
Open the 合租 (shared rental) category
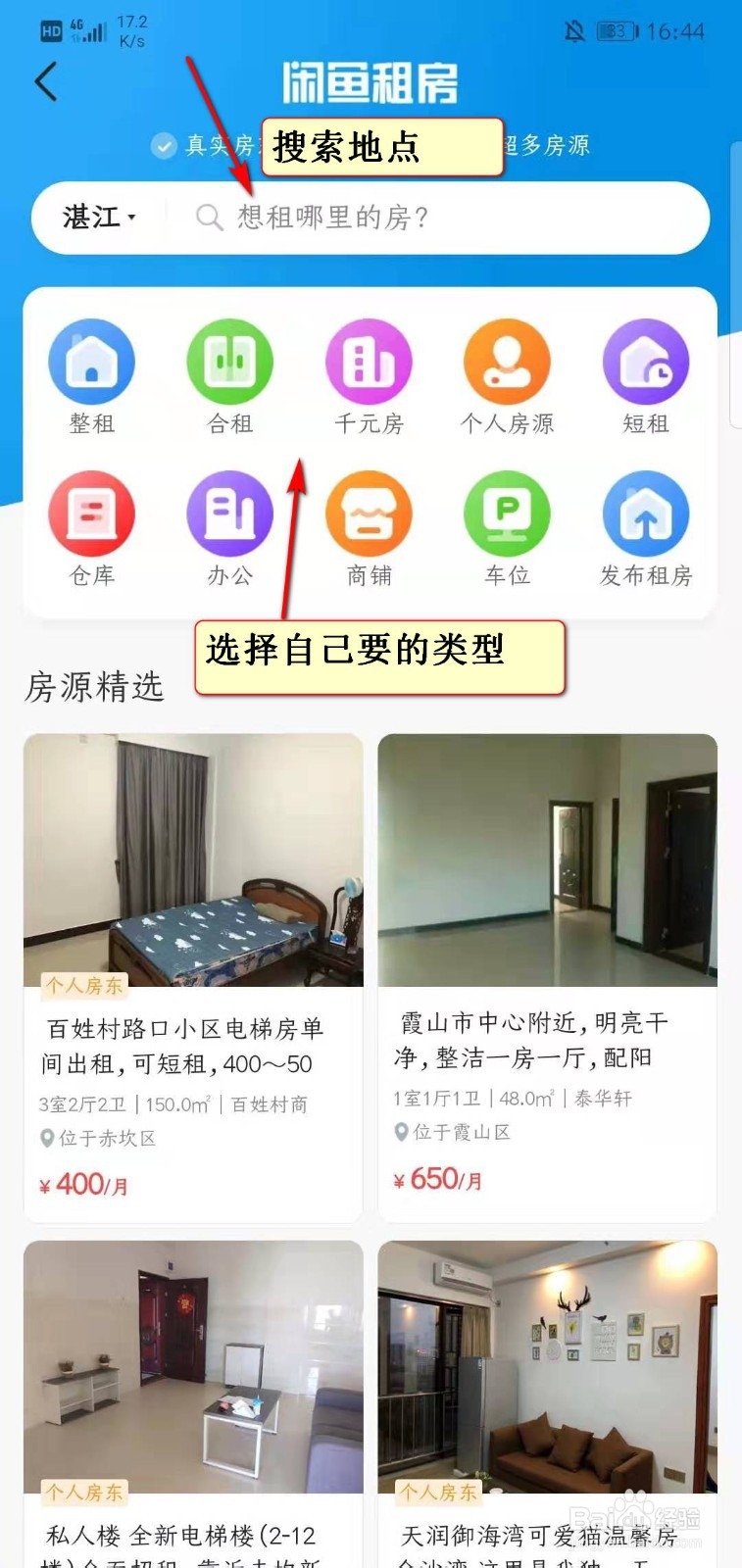tap(229, 361)
